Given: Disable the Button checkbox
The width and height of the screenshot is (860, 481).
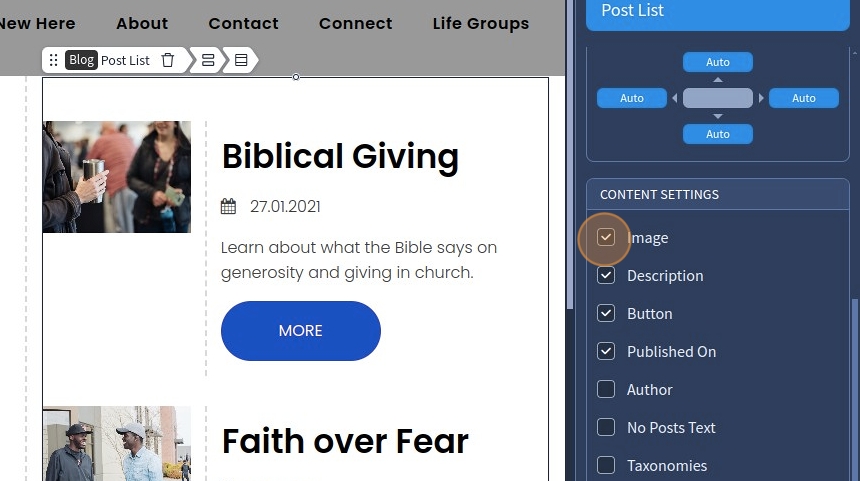Looking at the screenshot, I should 606,313.
